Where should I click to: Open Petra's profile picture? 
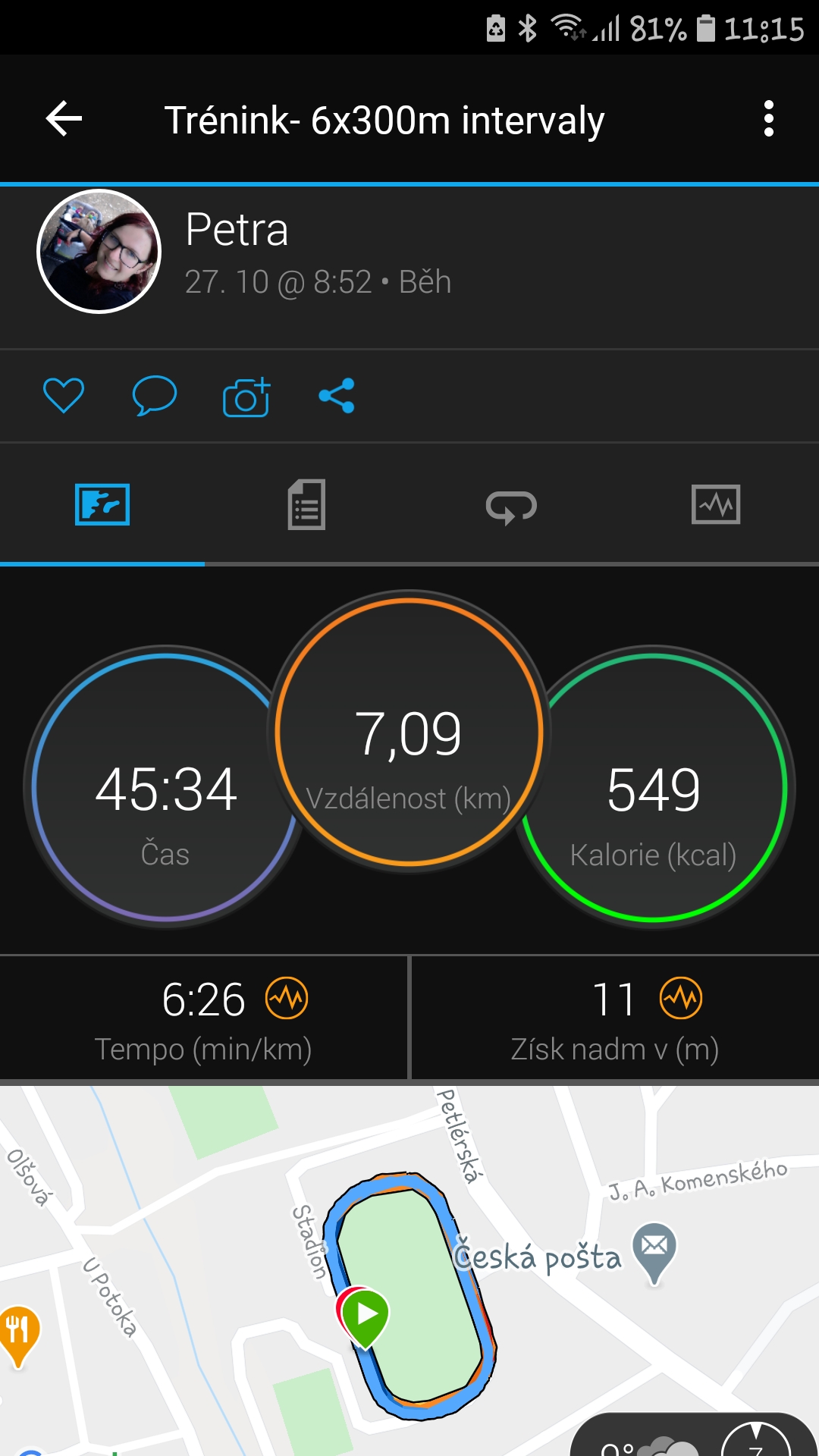(x=99, y=251)
